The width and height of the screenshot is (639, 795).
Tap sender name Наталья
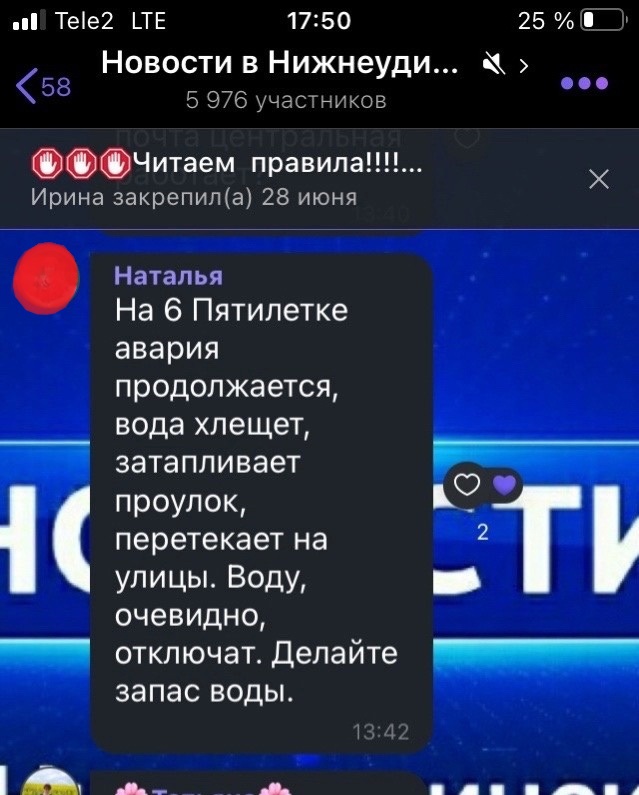pos(168,276)
